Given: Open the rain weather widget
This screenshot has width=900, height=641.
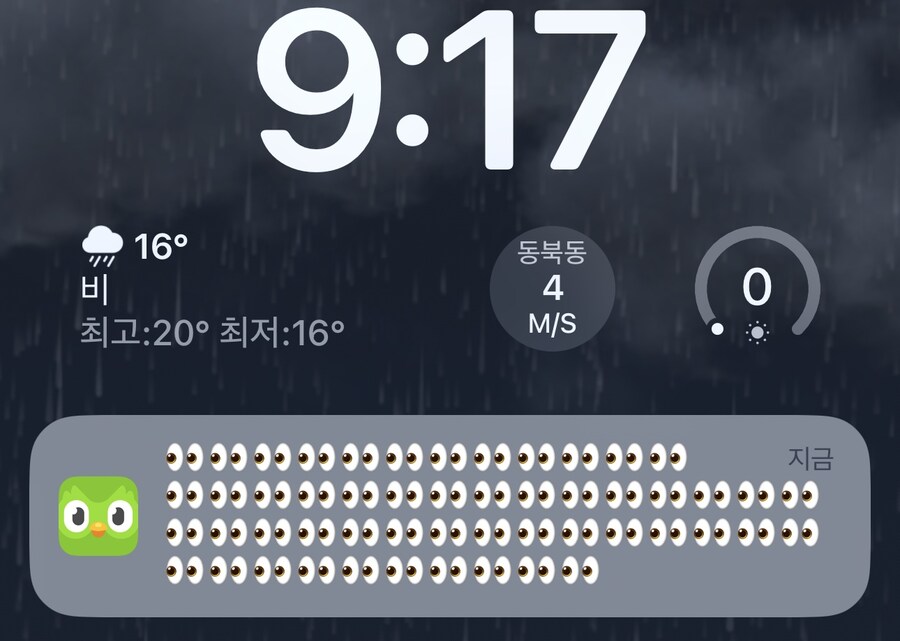Looking at the screenshot, I should 212,288.
